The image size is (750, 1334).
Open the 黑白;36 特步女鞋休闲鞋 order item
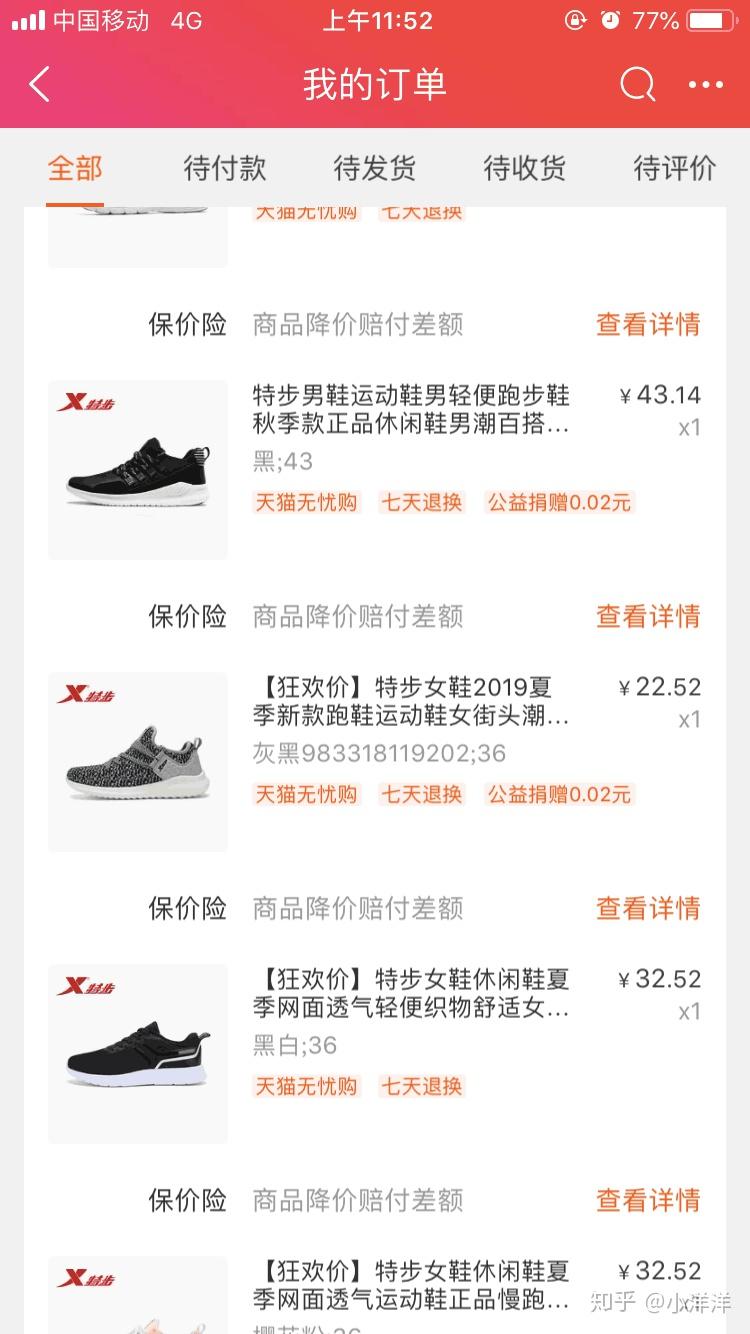coord(410,994)
